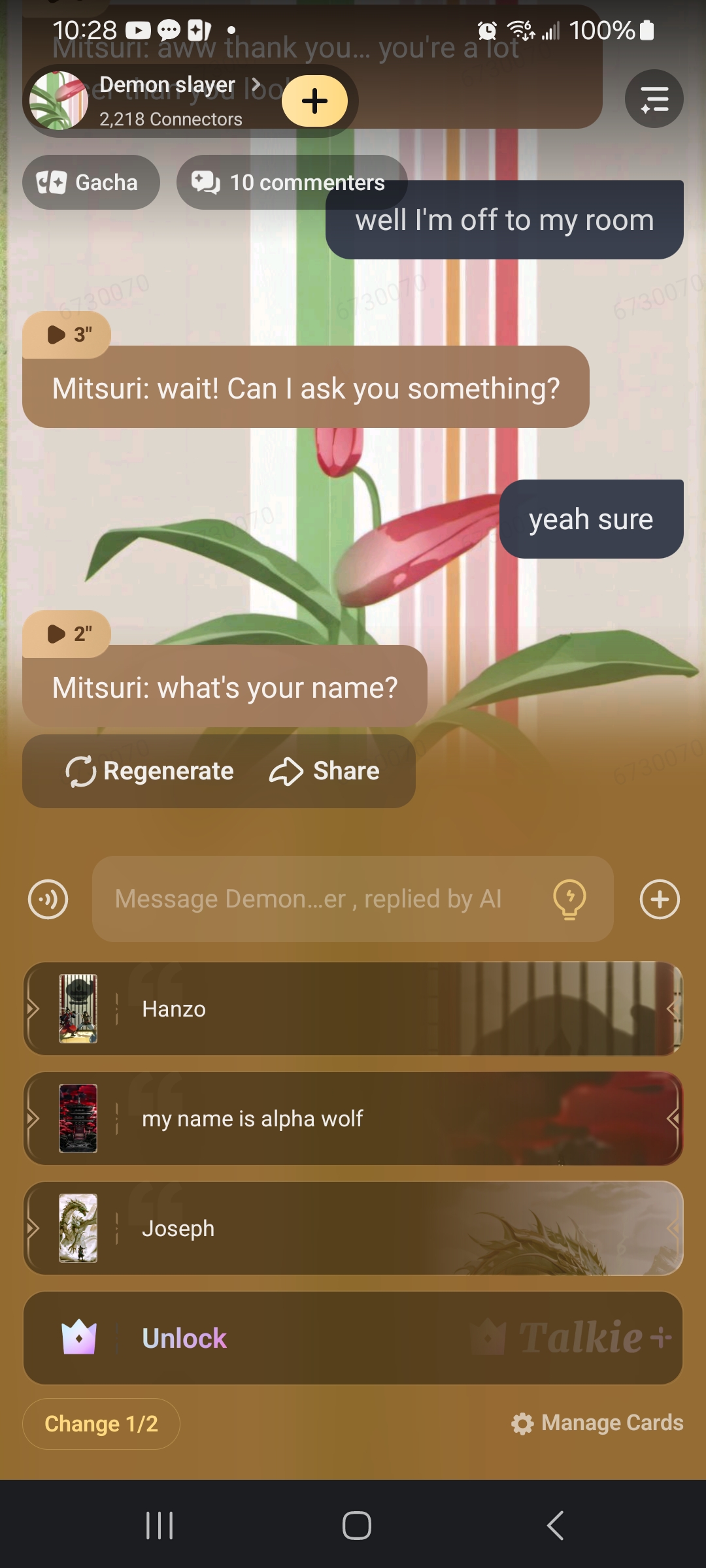Open the top-right chat menu icon
Viewport: 706px width, 1568px height.
point(654,99)
